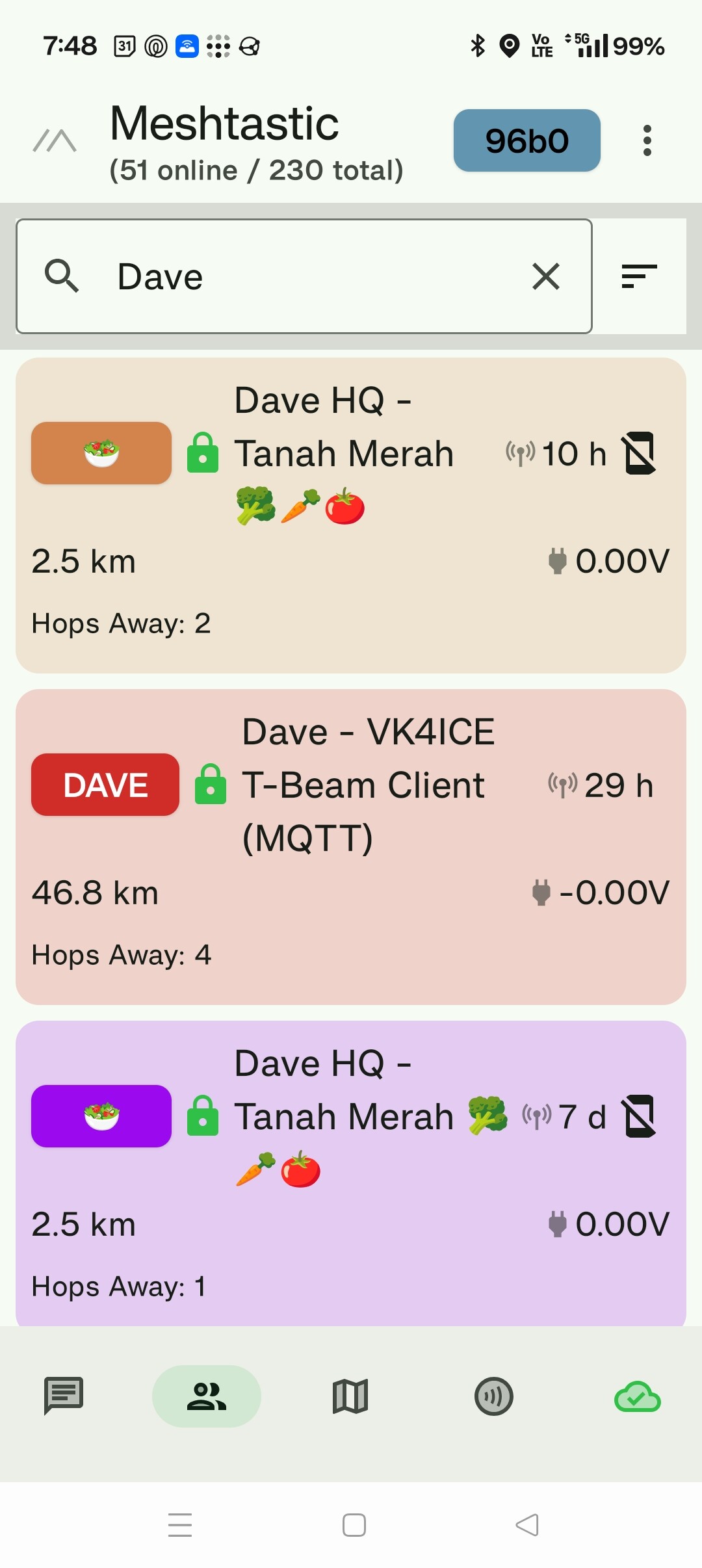The width and height of the screenshot is (702, 1568).
Task: Select the Nodes tab
Action: [x=207, y=1396]
